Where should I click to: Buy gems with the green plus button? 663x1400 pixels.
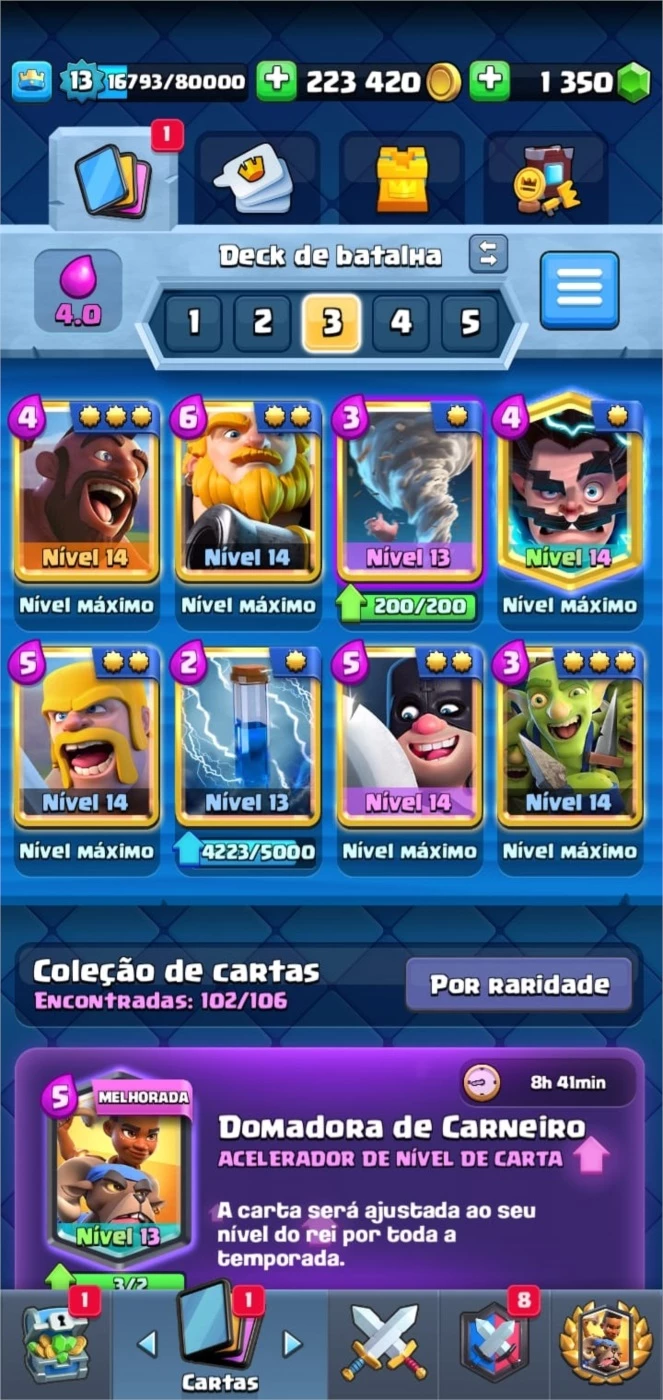(490, 81)
